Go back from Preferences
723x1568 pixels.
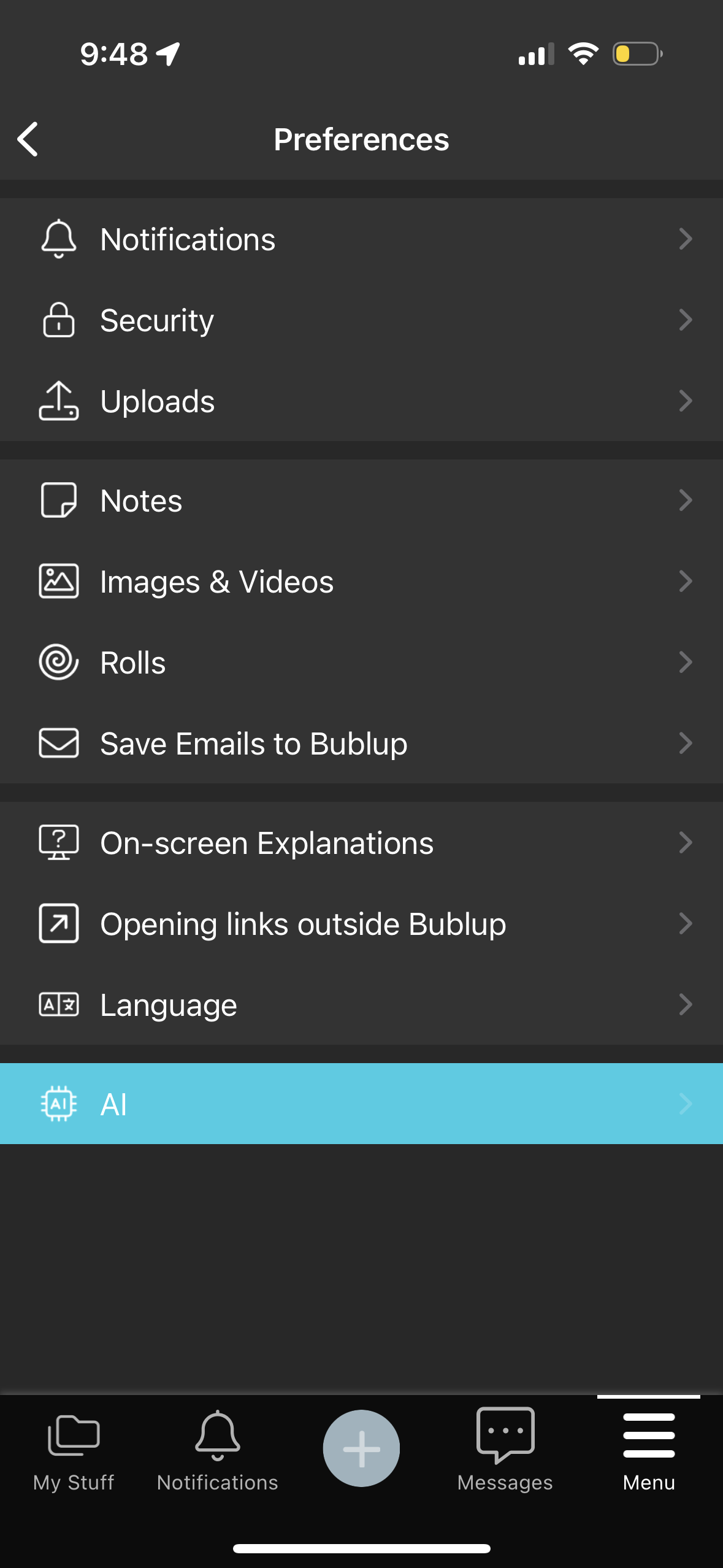pos(28,139)
